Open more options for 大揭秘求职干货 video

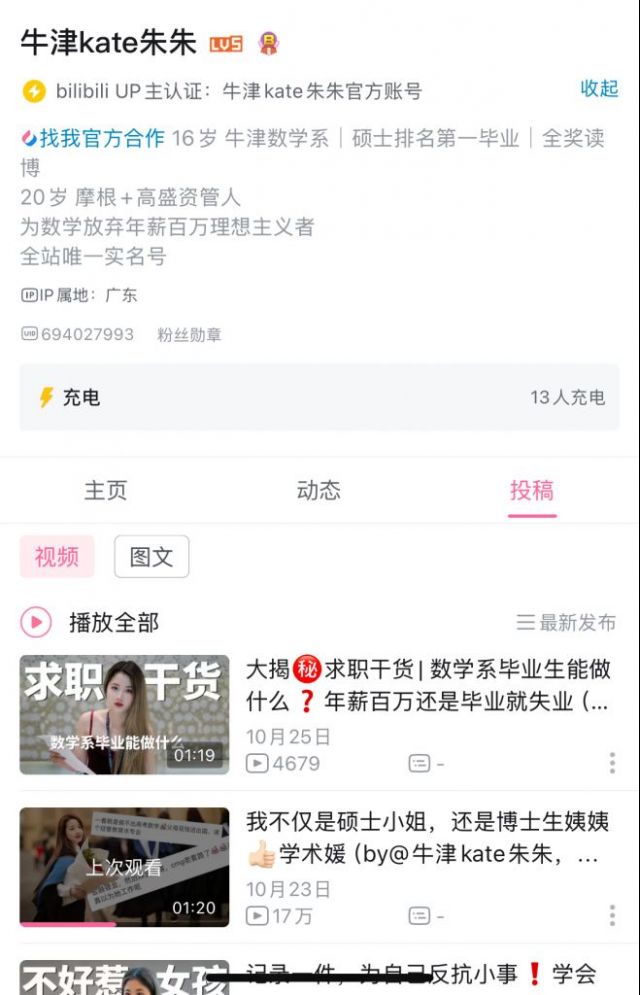(612, 763)
